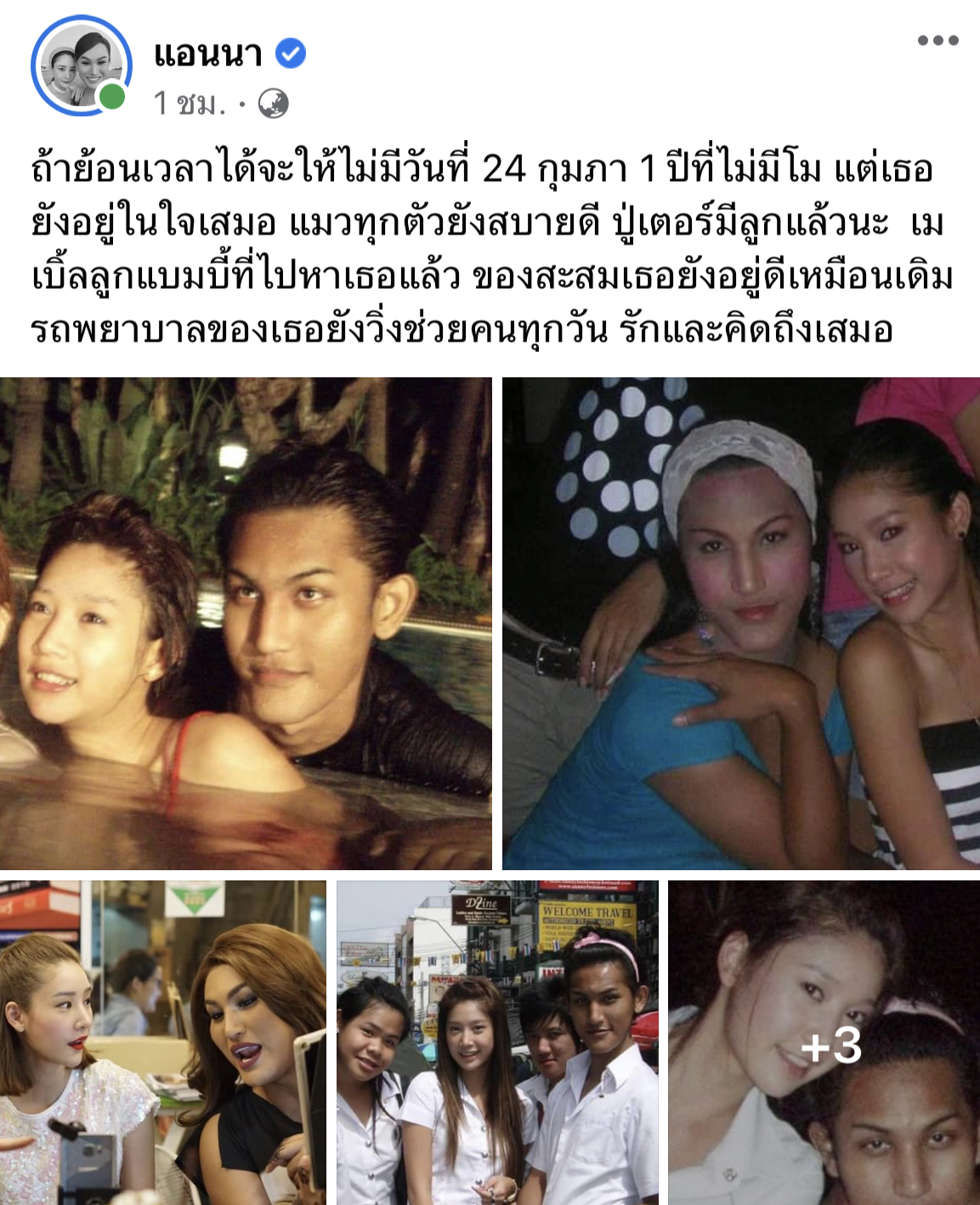Open the photo of students in uniforms
The width and height of the screenshot is (980, 1205).
(x=497, y=1042)
